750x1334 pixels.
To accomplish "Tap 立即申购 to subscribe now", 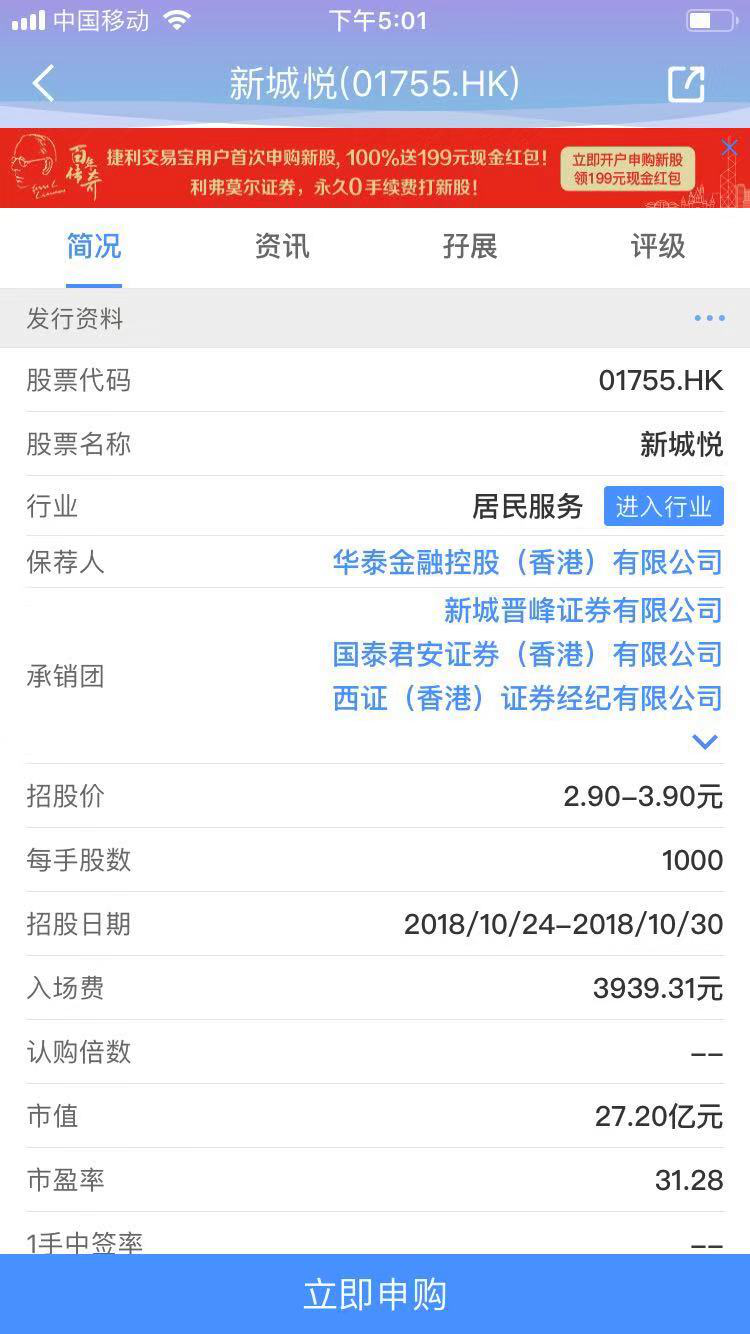I will click(x=375, y=1294).
